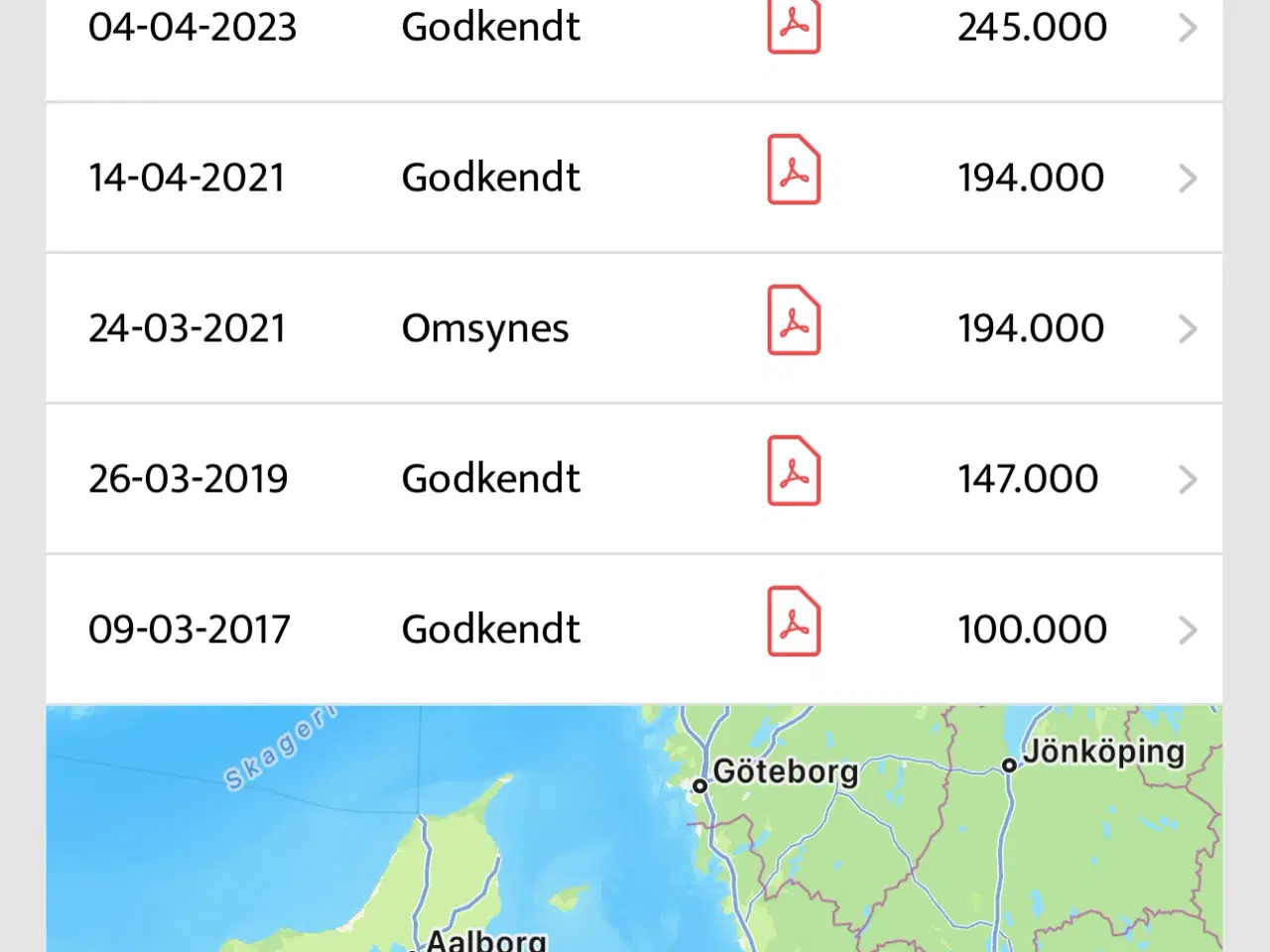View details for the 147.000 km inspection

click(x=1188, y=480)
